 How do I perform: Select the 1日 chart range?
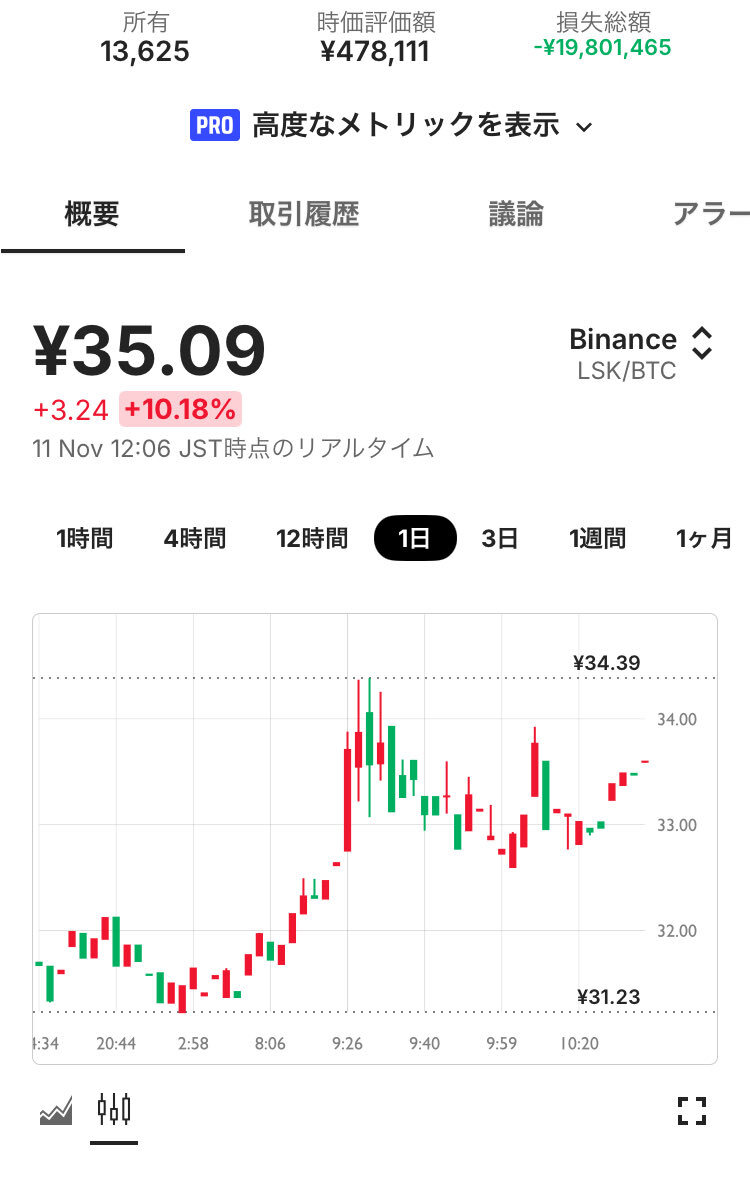pyautogui.click(x=414, y=539)
